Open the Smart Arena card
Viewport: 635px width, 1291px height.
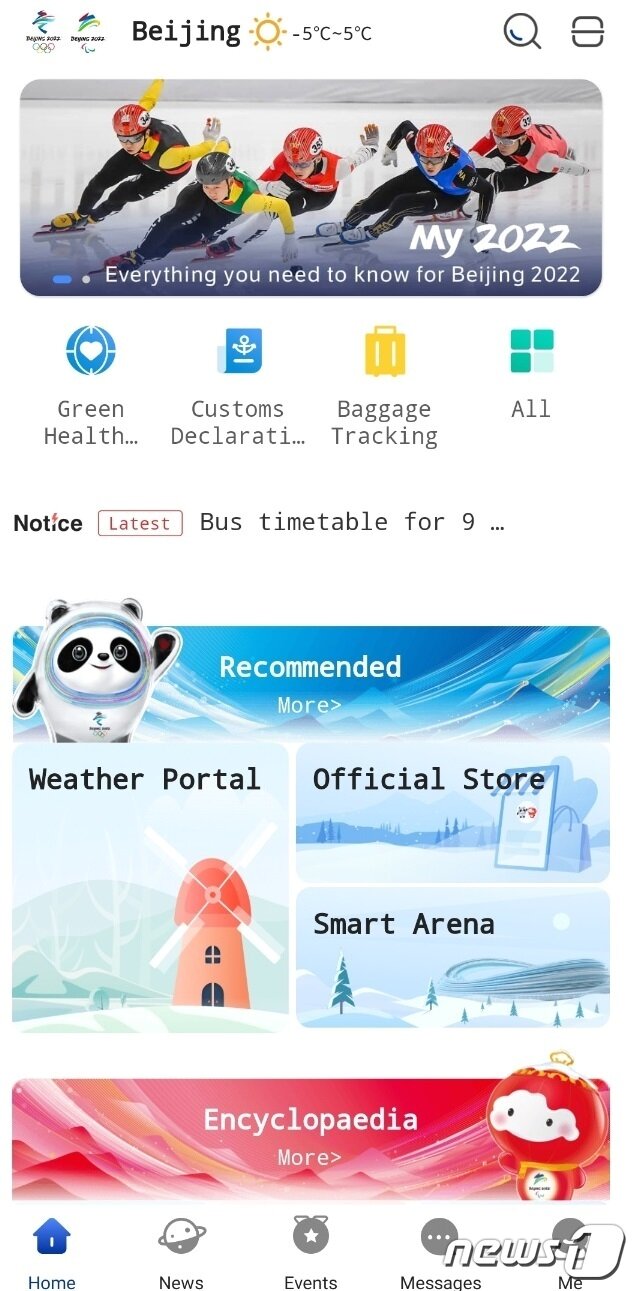452,957
